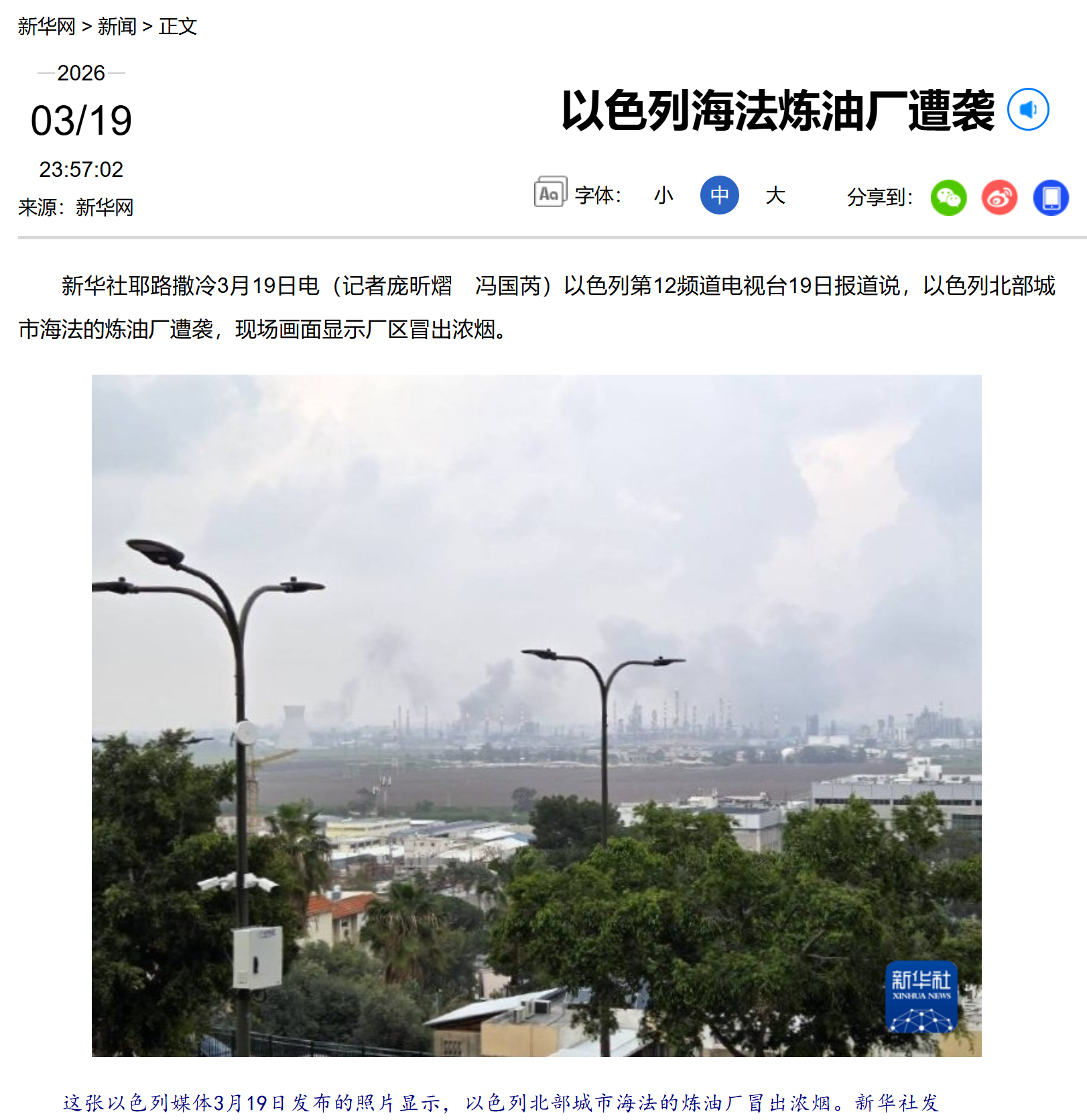The width and height of the screenshot is (1087, 1120).
Task: Click the Aa font settings icon
Action: pos(550,194)
